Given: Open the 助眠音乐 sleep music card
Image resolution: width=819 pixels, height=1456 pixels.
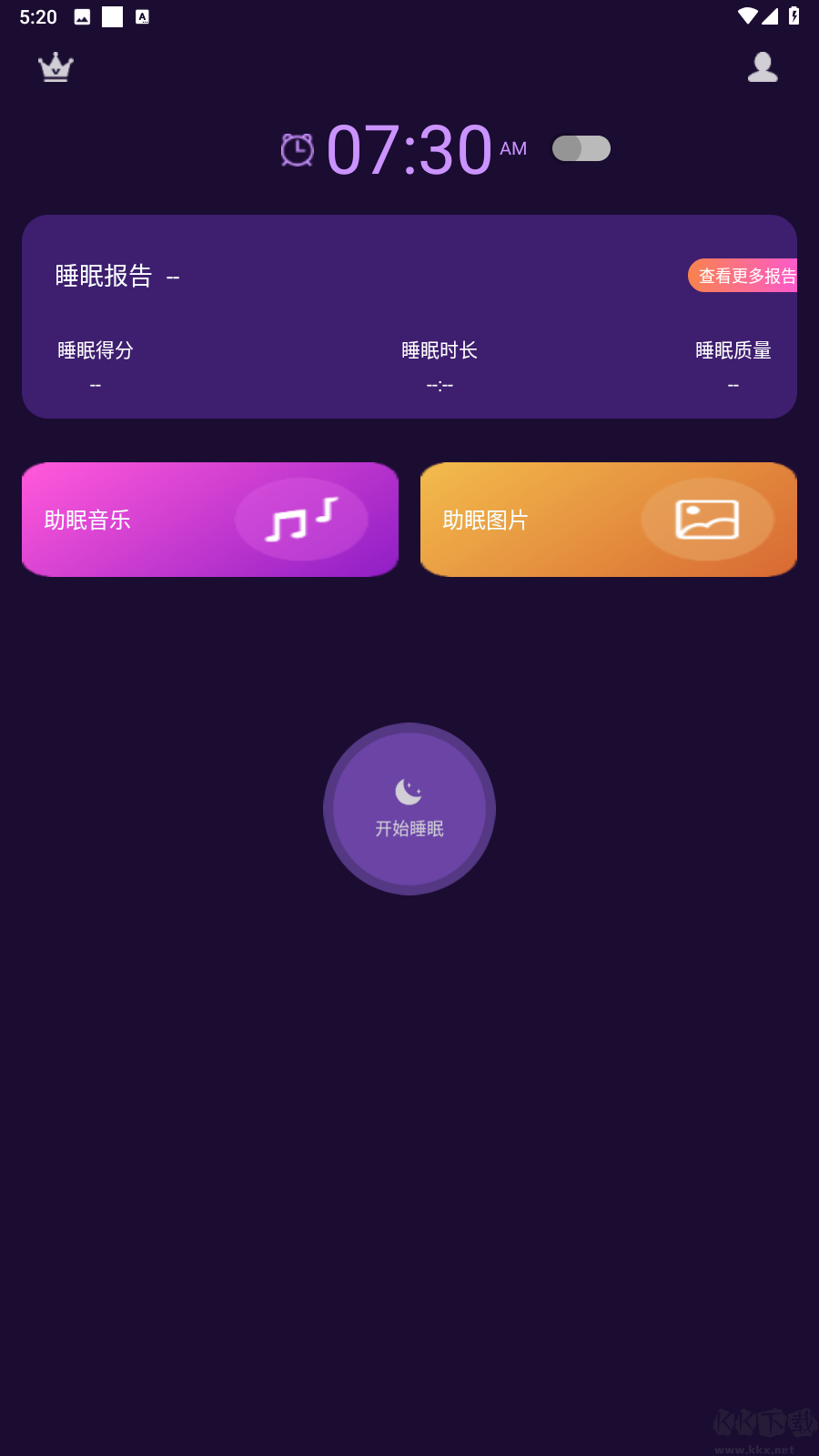Looking at the screenshot, I should pyautogui.click(x=210, y=519).
